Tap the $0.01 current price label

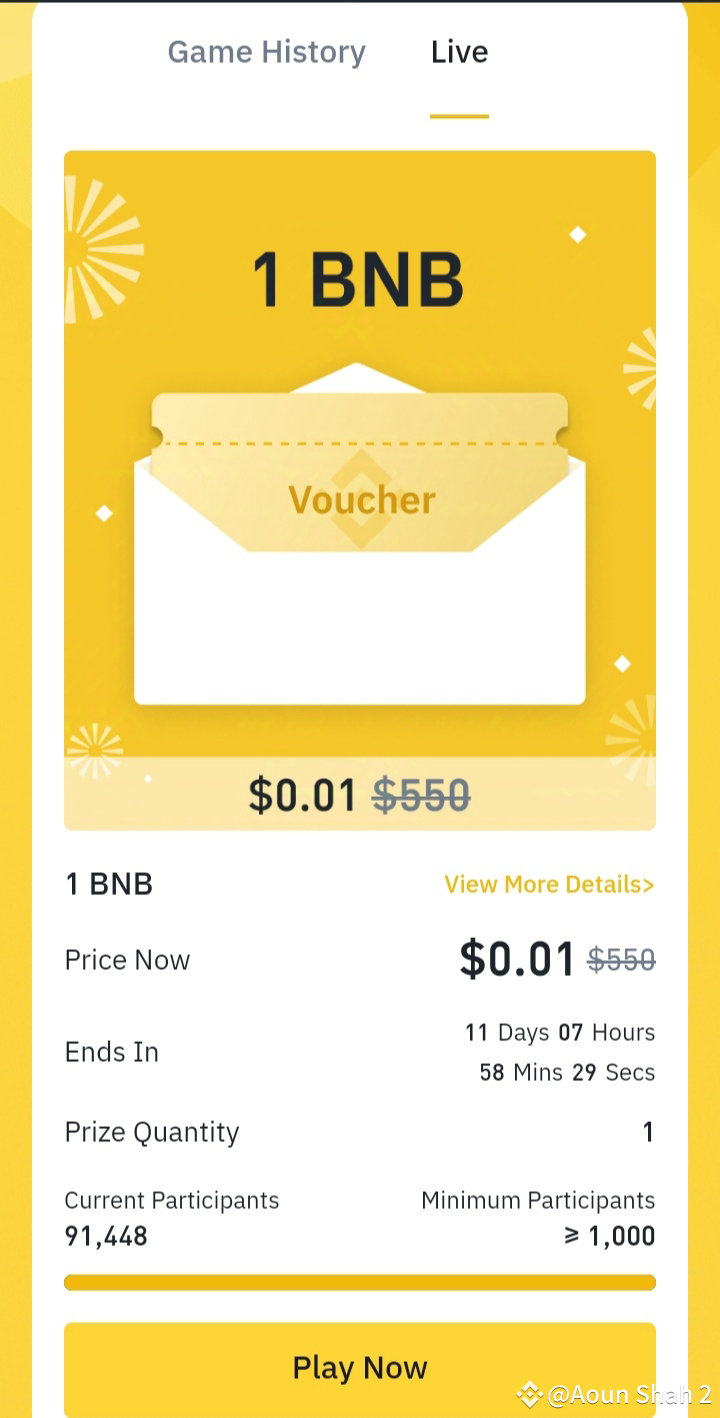(520, 958)
